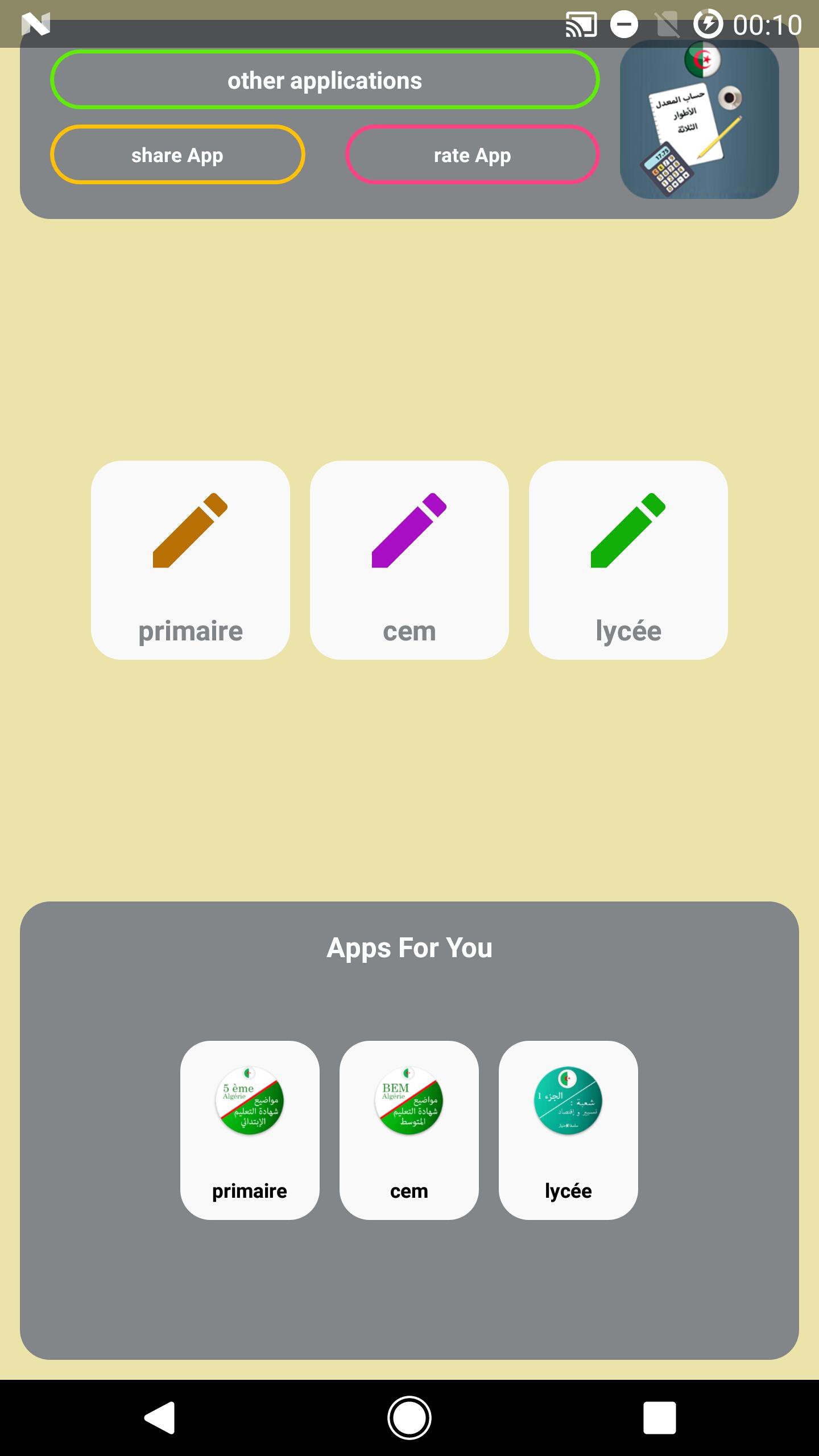Choose the lycée card with green pencil
Screen dimensions: 819x1456
(628, 560)
